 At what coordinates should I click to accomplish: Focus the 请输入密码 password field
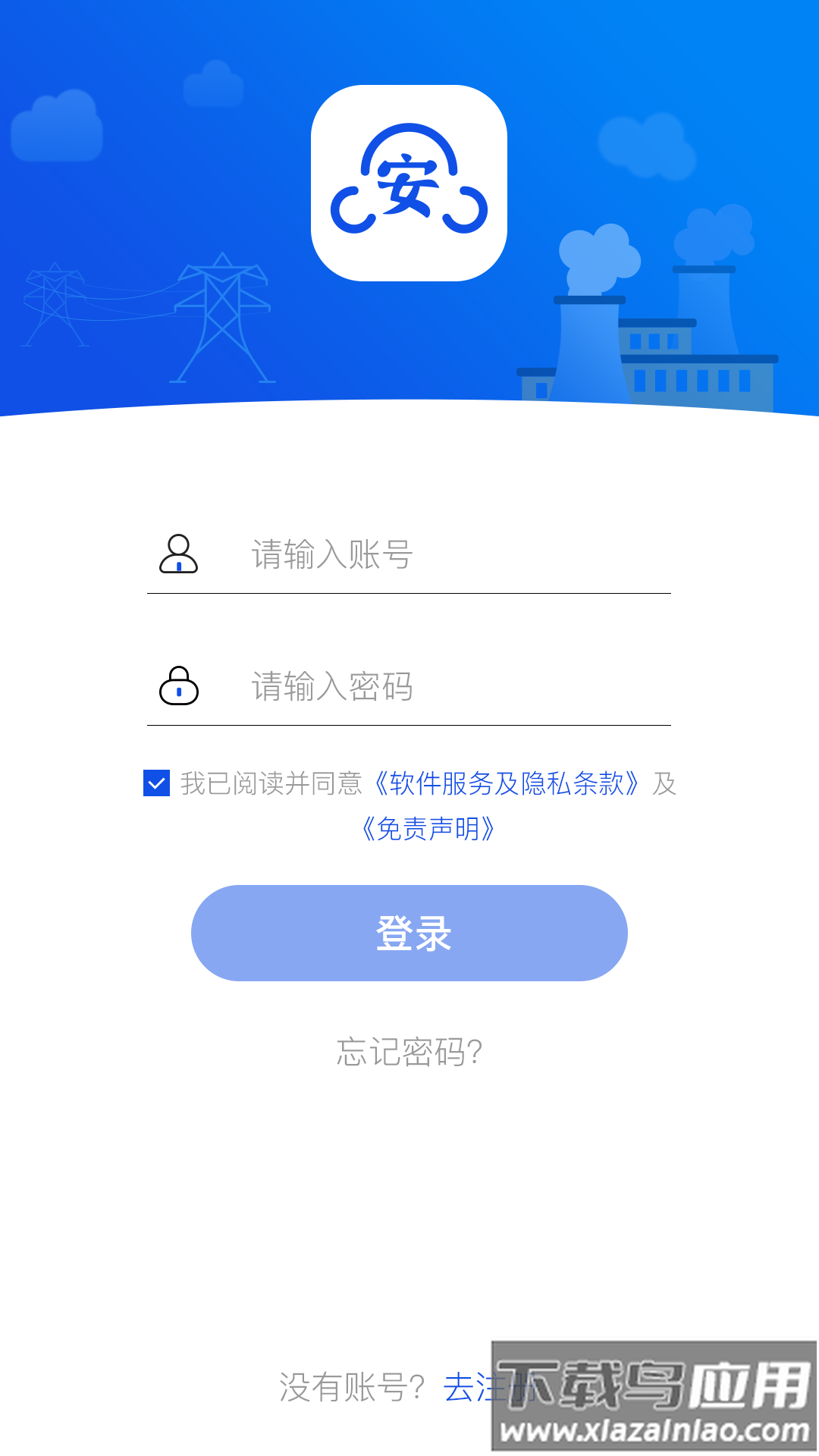[417, 689]
